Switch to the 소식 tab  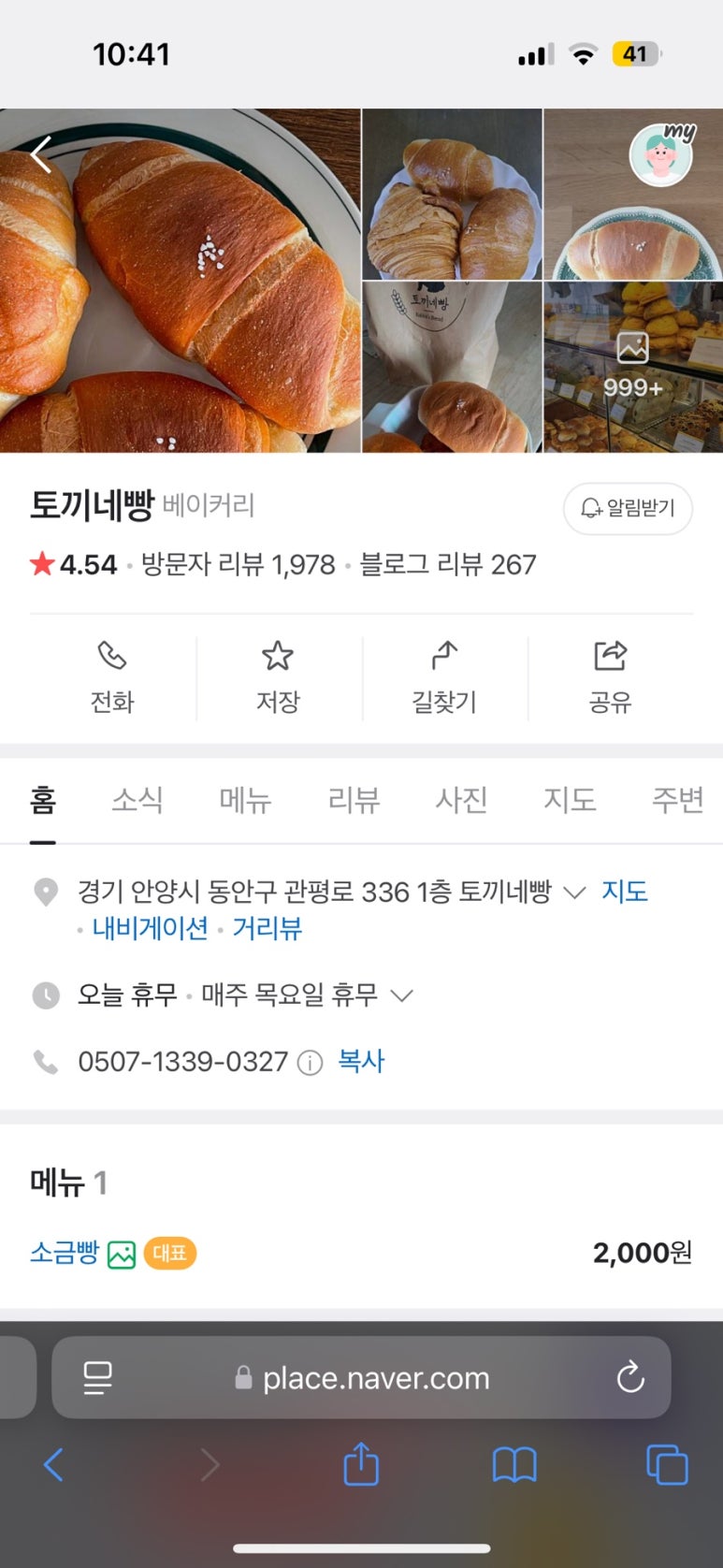pyautogui.click(x=137, y=800)
